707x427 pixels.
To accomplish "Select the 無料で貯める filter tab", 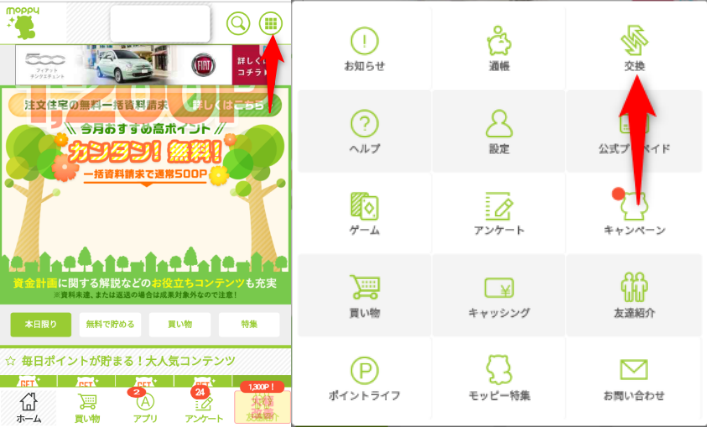I will [110, 324].
